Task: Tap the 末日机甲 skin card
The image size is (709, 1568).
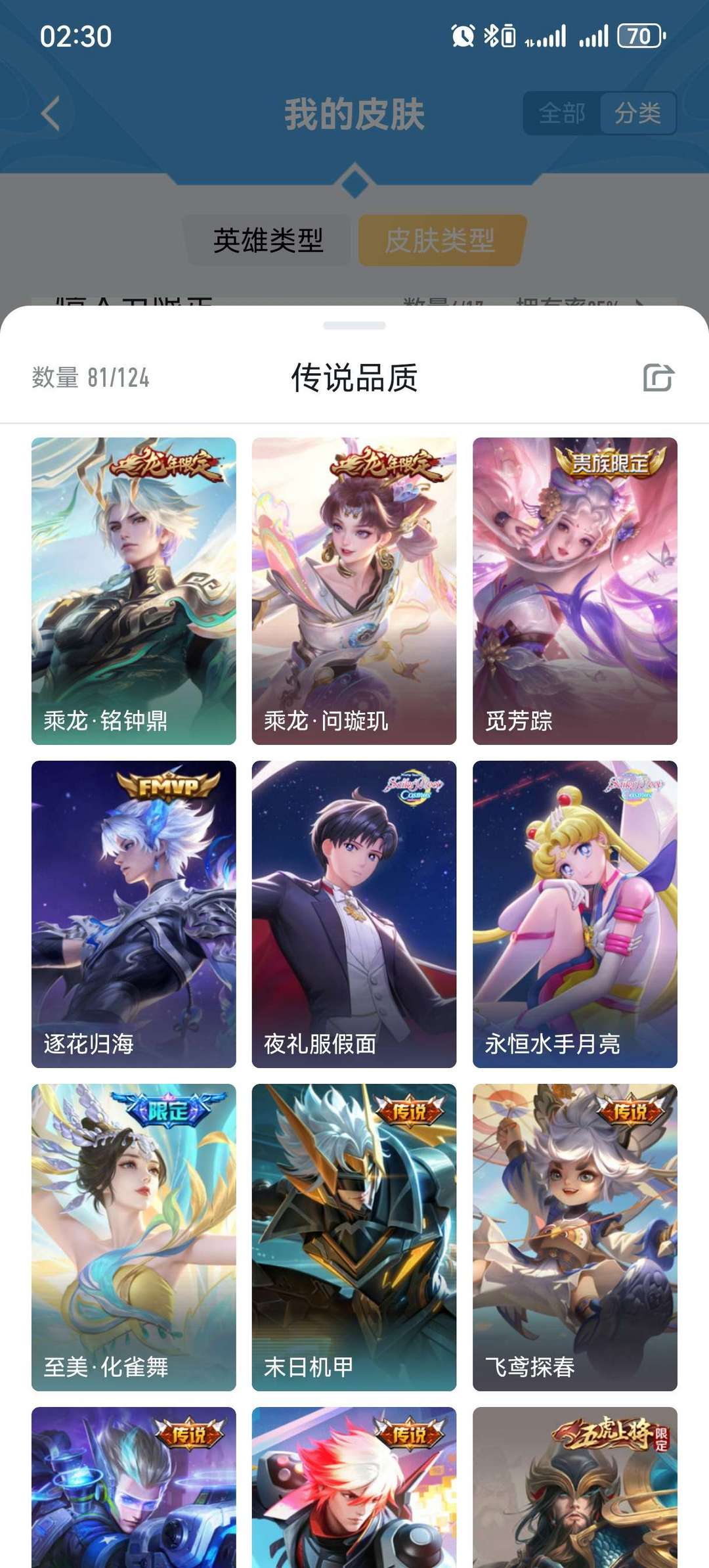Action: [354, 1238]
